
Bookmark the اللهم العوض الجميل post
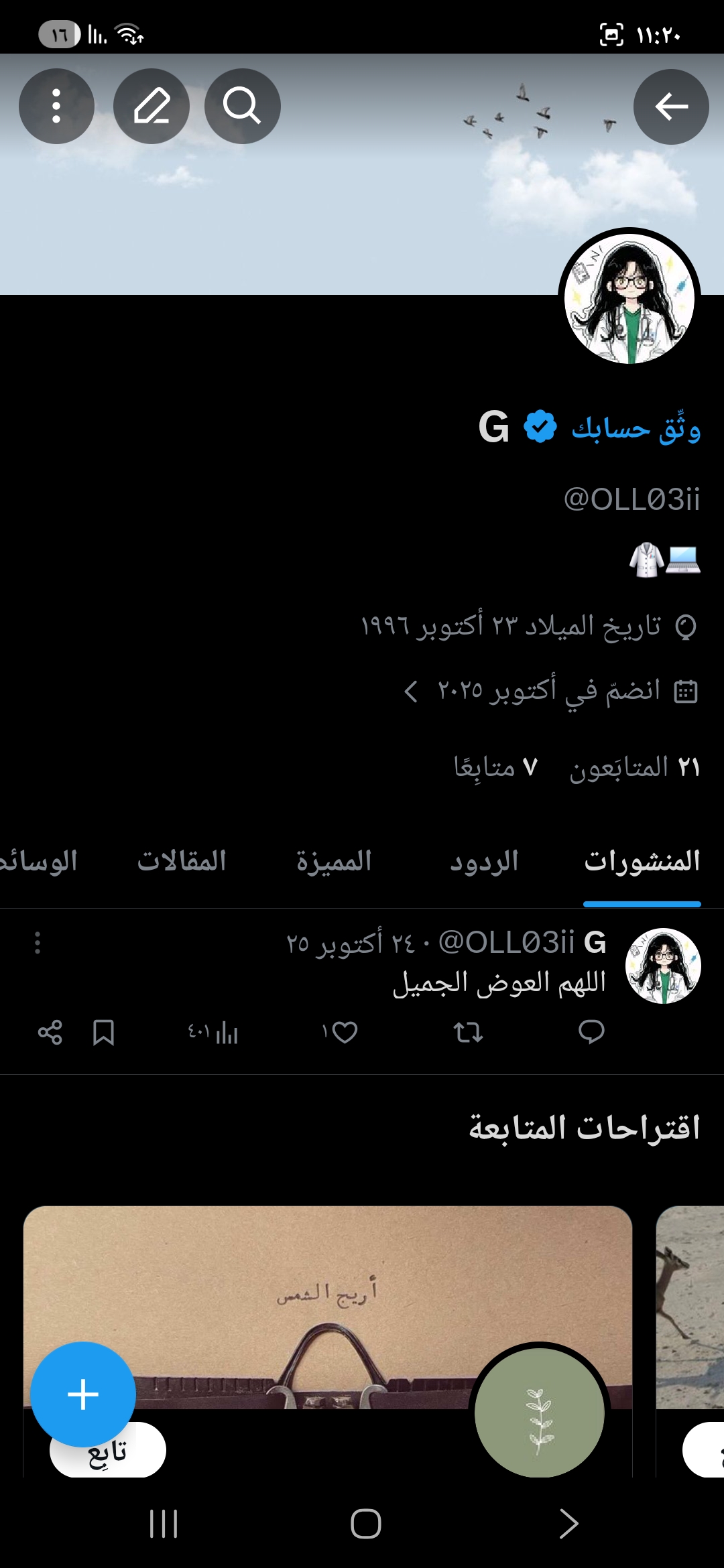click(103, 1032)
